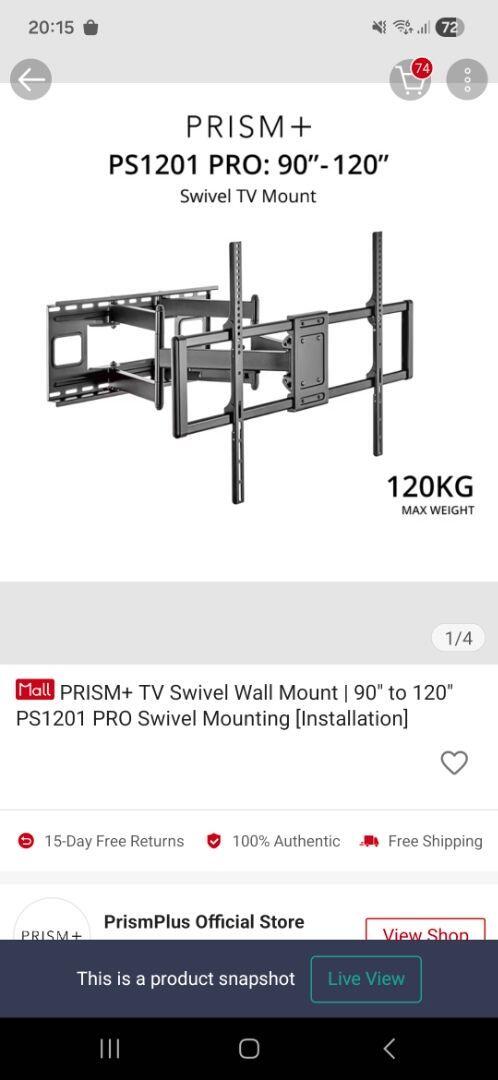Image resolution: width=498 pixels, height=1080 pixels.
Task: Tap View Shop for PrismPlus Official Store
Action: (425, 930)
